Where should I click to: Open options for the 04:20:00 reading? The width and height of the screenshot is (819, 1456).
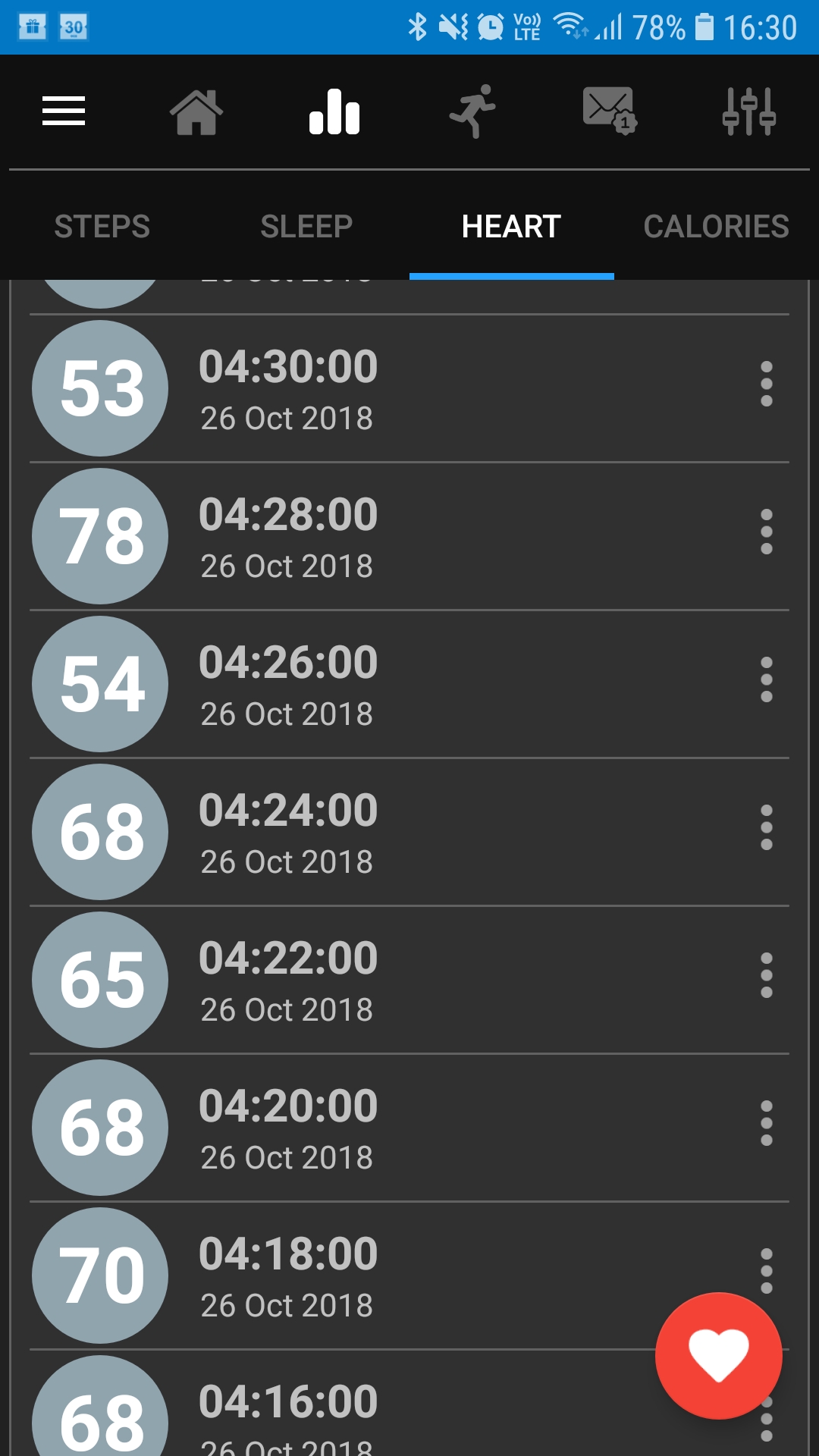(767, 1123)
